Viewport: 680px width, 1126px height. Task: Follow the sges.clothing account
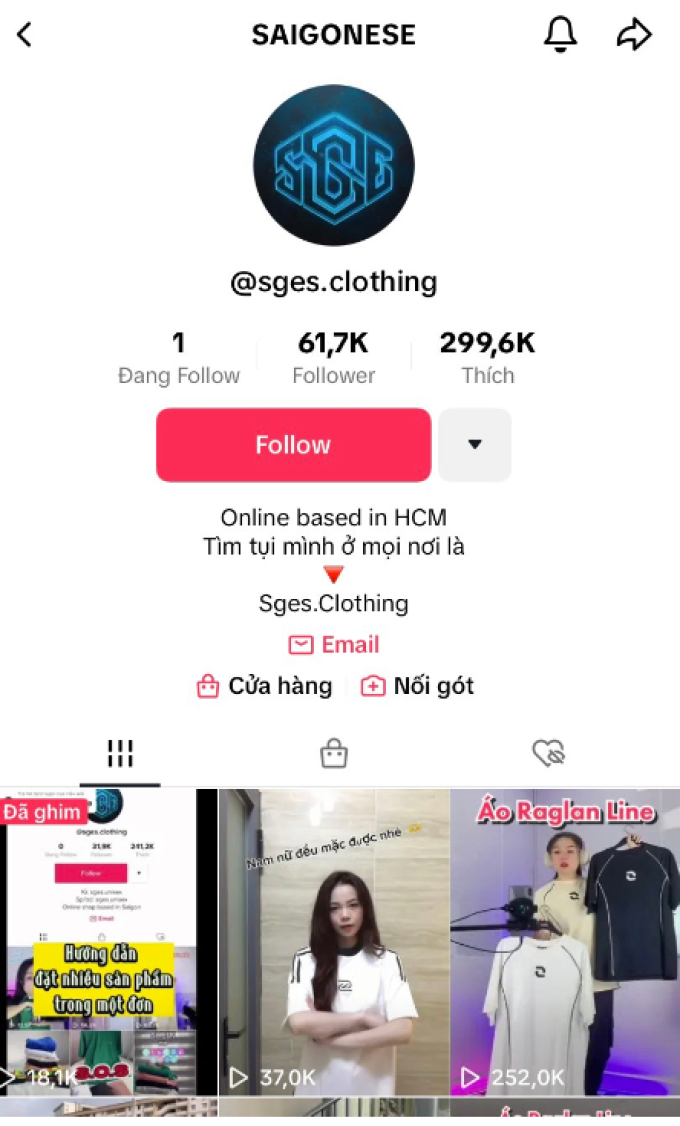(293, 445)
